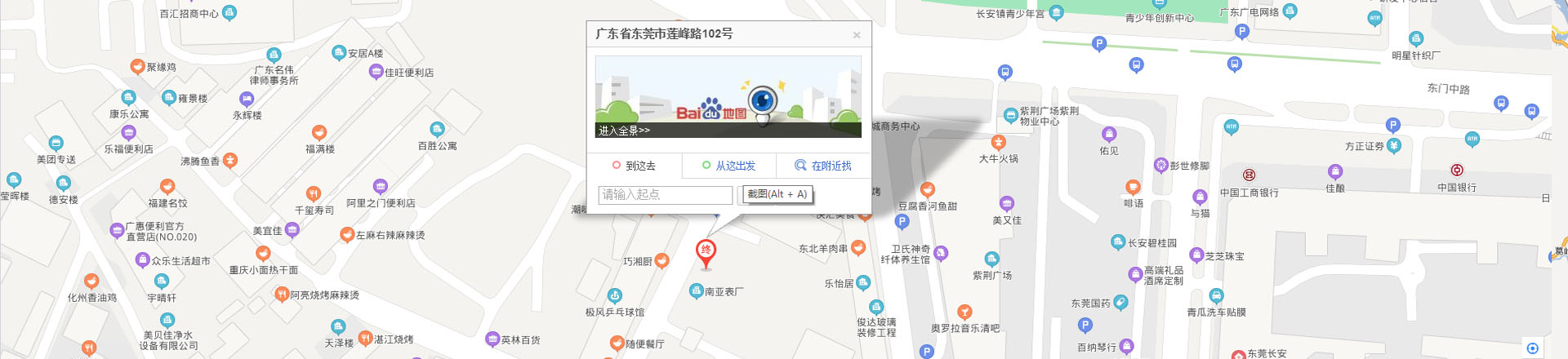1568x359 pixels.
Task: Switch to the 在附近找 tab
Action: click(x=823, y=166)
